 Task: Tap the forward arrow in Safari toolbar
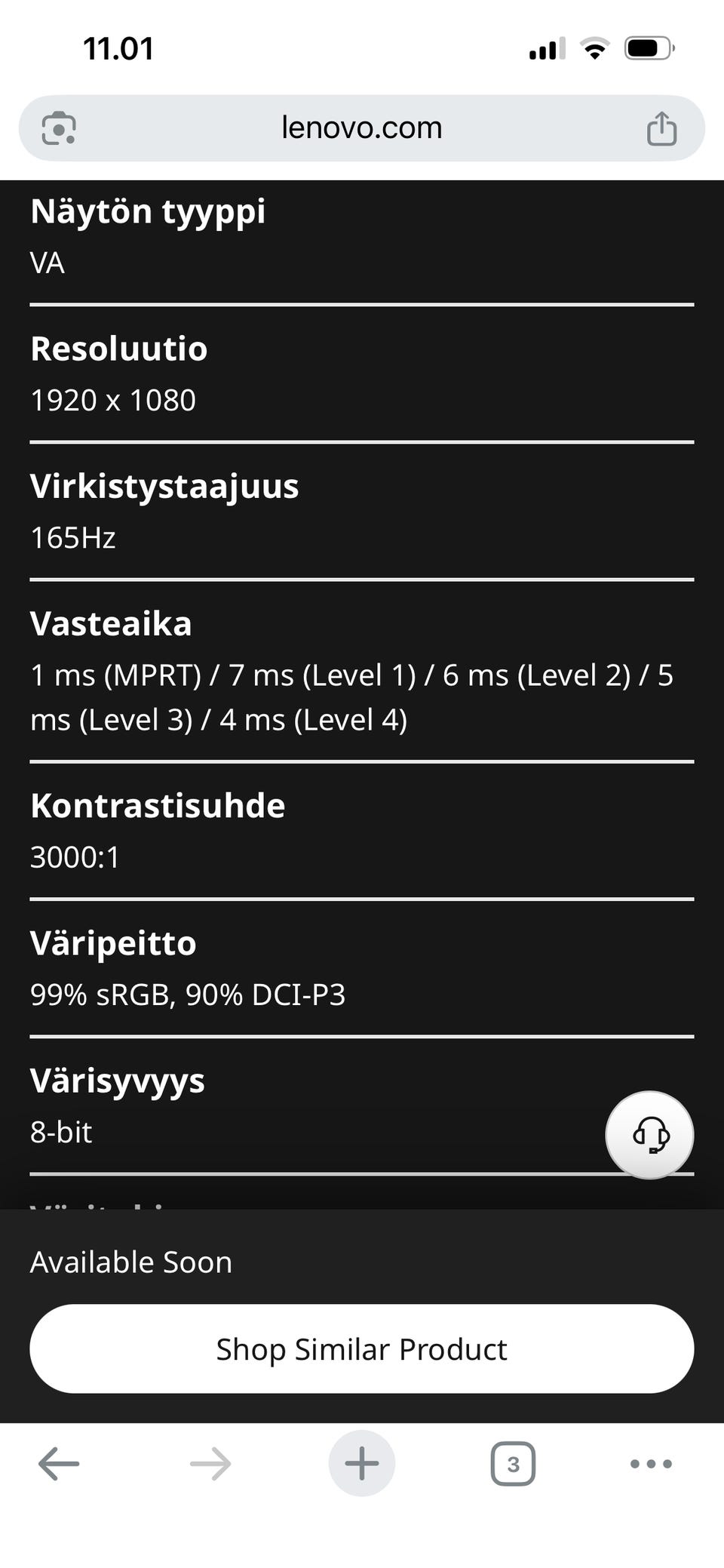(211, 1462)
